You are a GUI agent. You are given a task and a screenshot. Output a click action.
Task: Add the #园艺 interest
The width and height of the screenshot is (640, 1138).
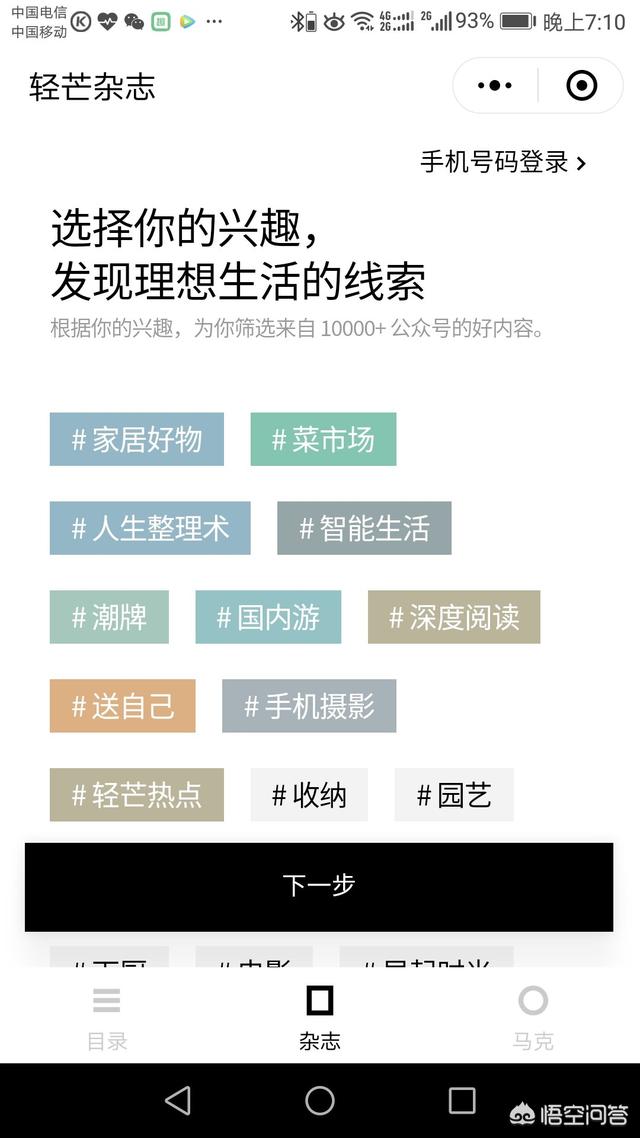[454, 795]
